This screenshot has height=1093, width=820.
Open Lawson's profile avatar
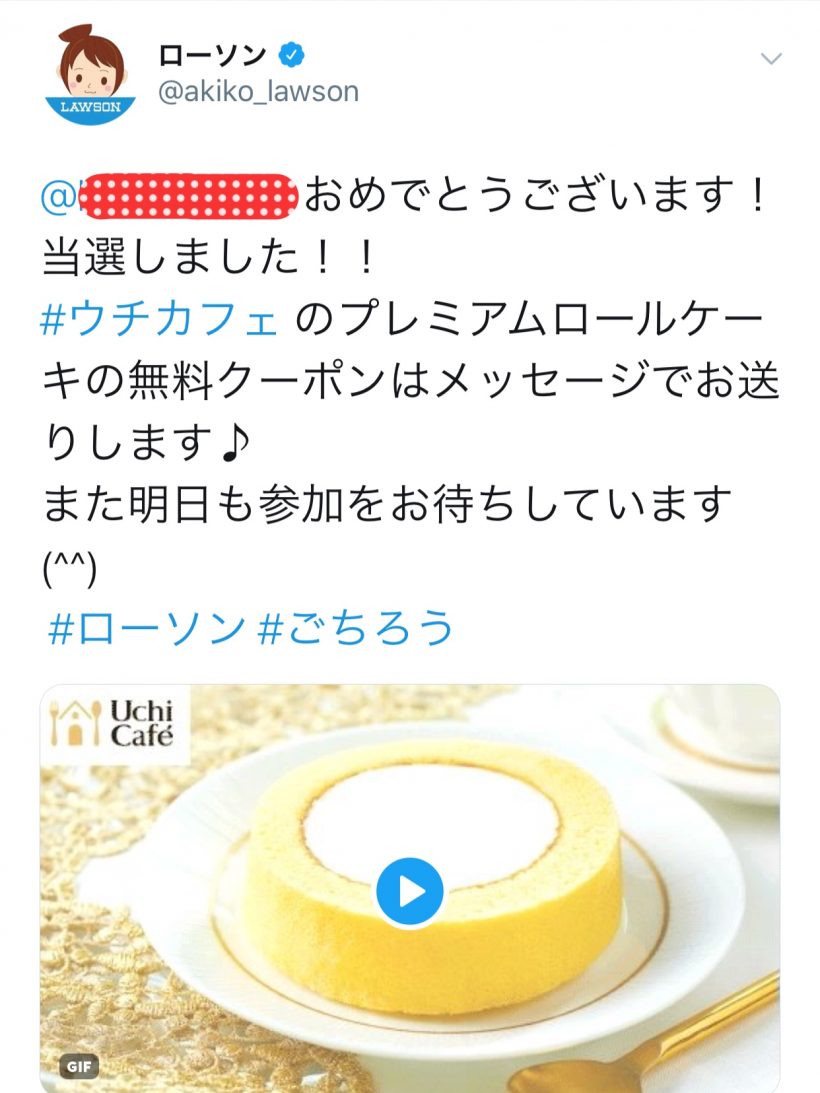coord(87,73)
